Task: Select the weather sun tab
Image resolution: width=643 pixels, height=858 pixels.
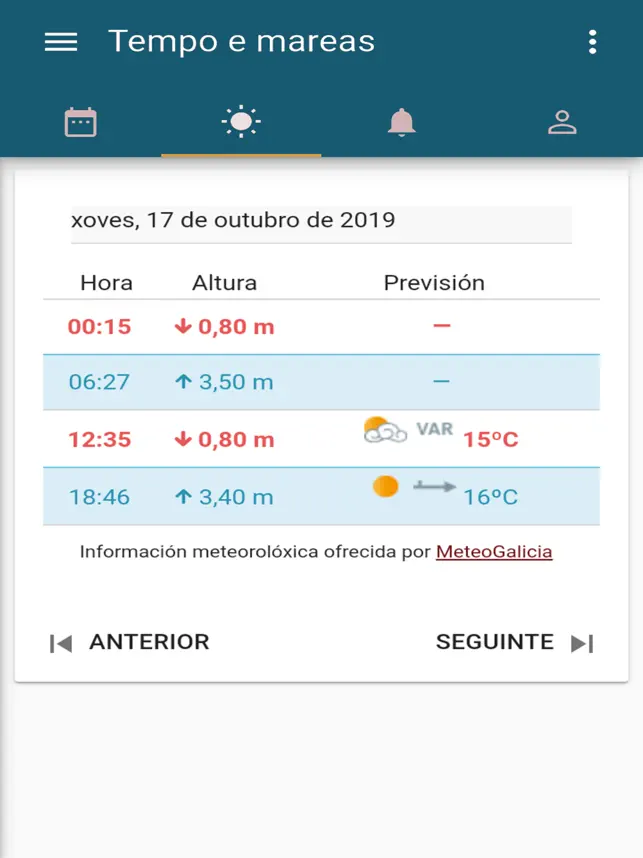Action: [241, 123]
